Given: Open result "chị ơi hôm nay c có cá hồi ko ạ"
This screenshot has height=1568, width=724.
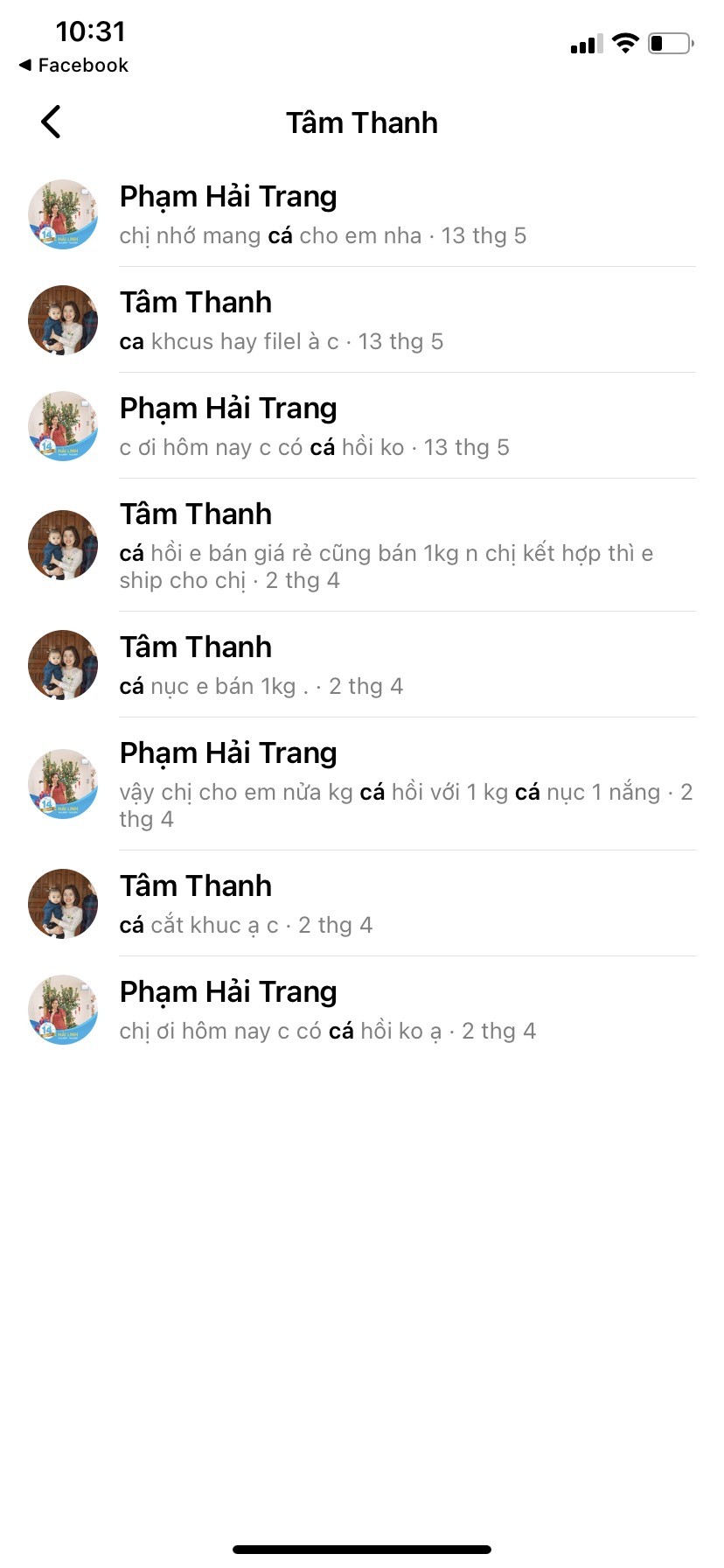Looking at the screenshot, I should click(362, 1010).
